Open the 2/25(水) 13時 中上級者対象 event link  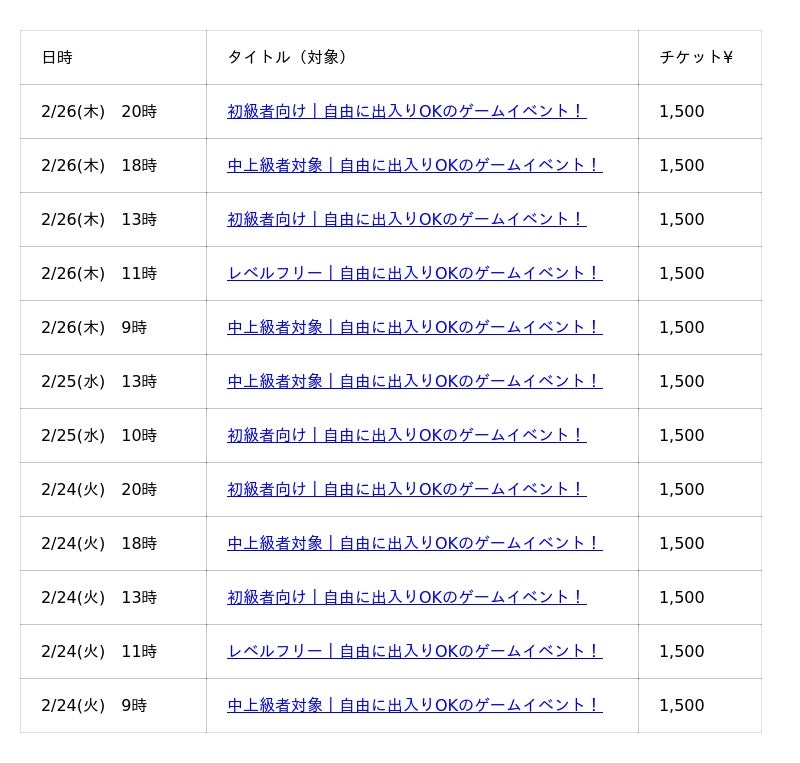414,381
